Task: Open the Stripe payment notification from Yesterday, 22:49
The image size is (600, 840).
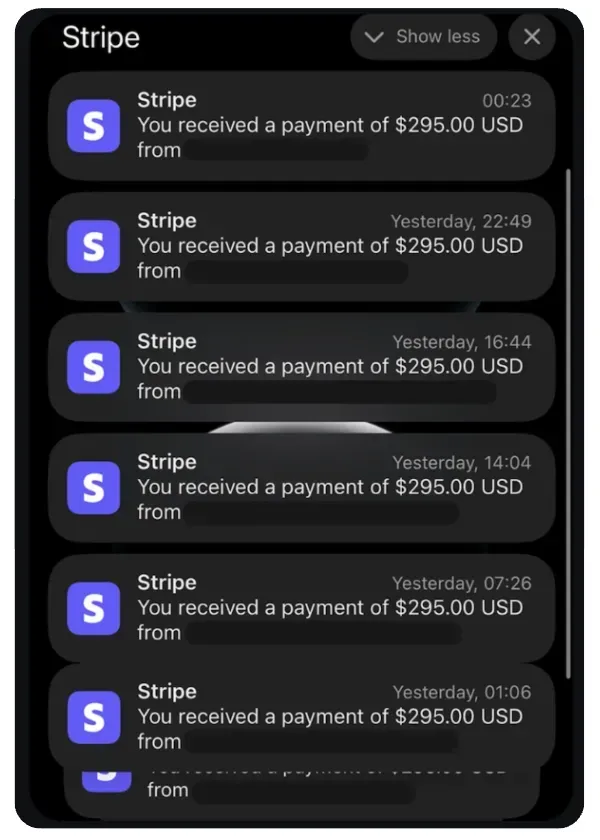Action: coord(300,246)
